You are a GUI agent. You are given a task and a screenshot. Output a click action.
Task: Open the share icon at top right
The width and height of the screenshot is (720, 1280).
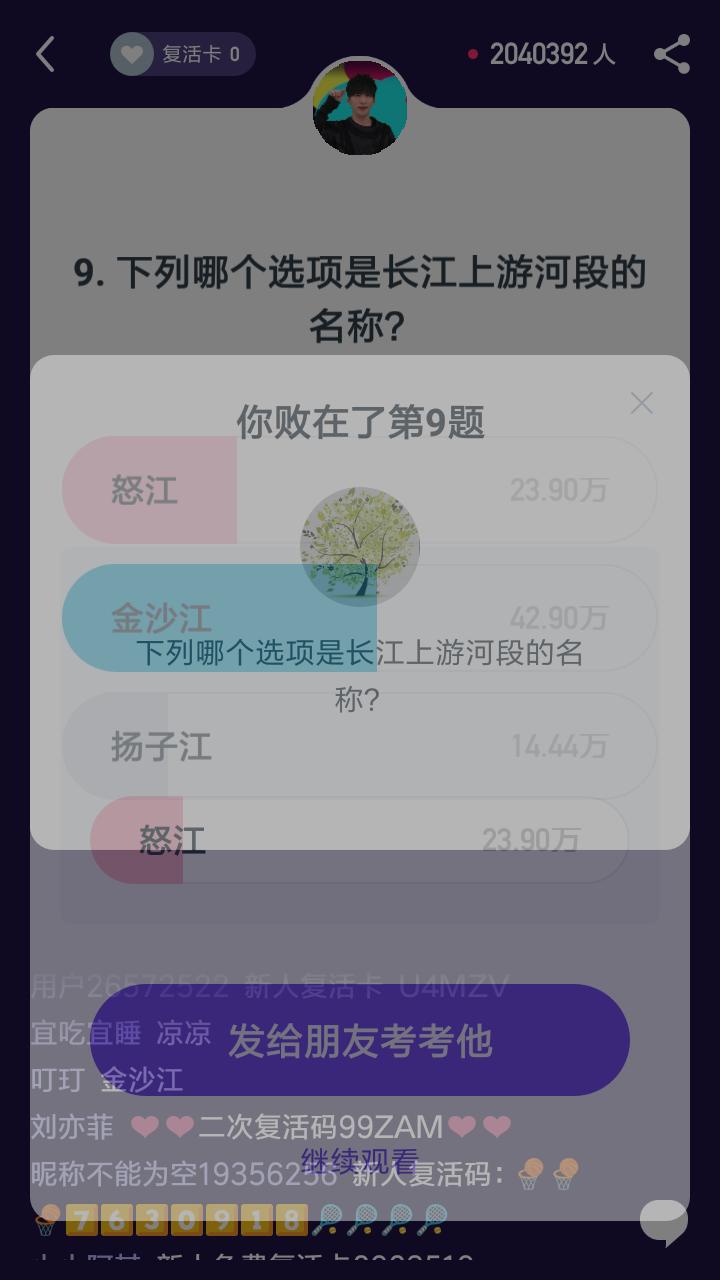(x=672, y=55)
